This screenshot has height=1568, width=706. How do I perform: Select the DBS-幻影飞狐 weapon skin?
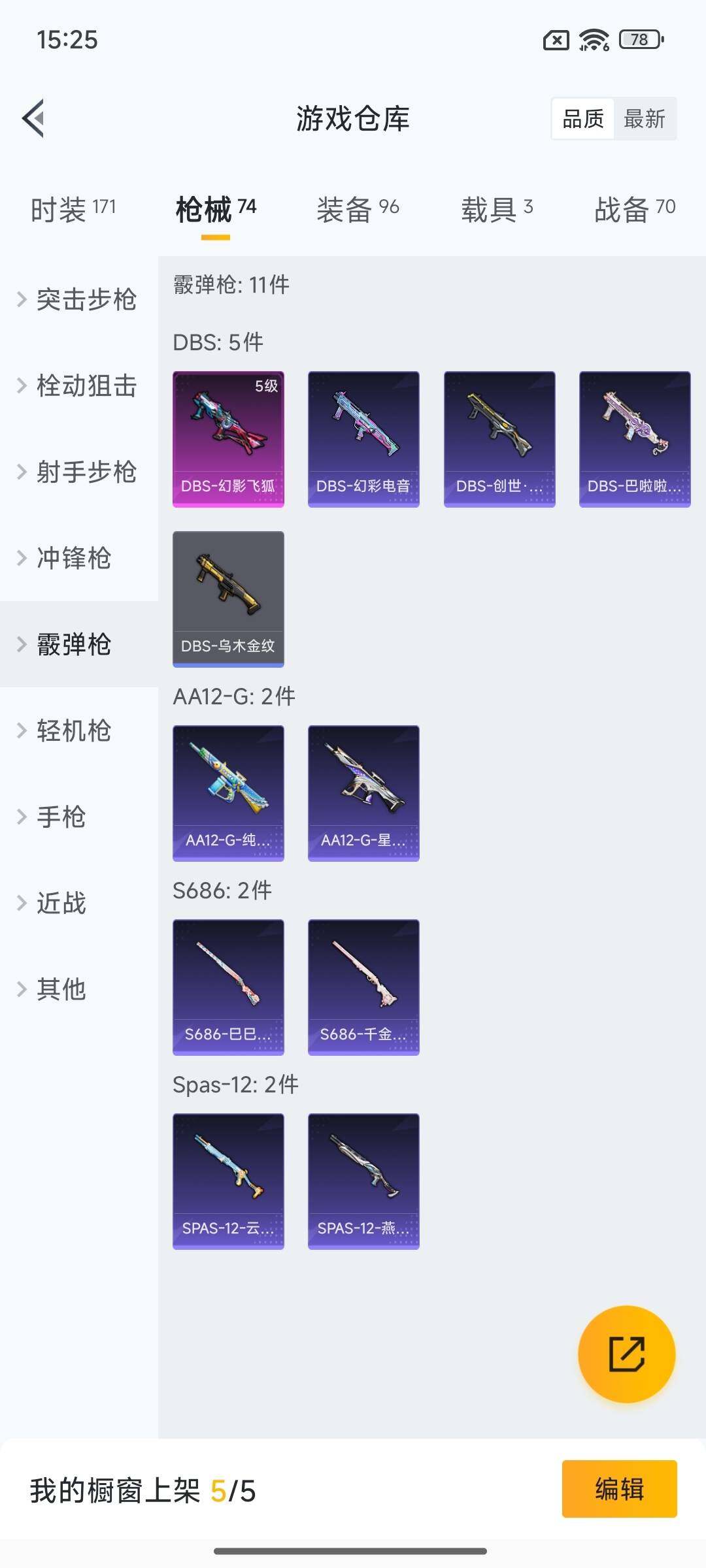(x=227, y=438)
